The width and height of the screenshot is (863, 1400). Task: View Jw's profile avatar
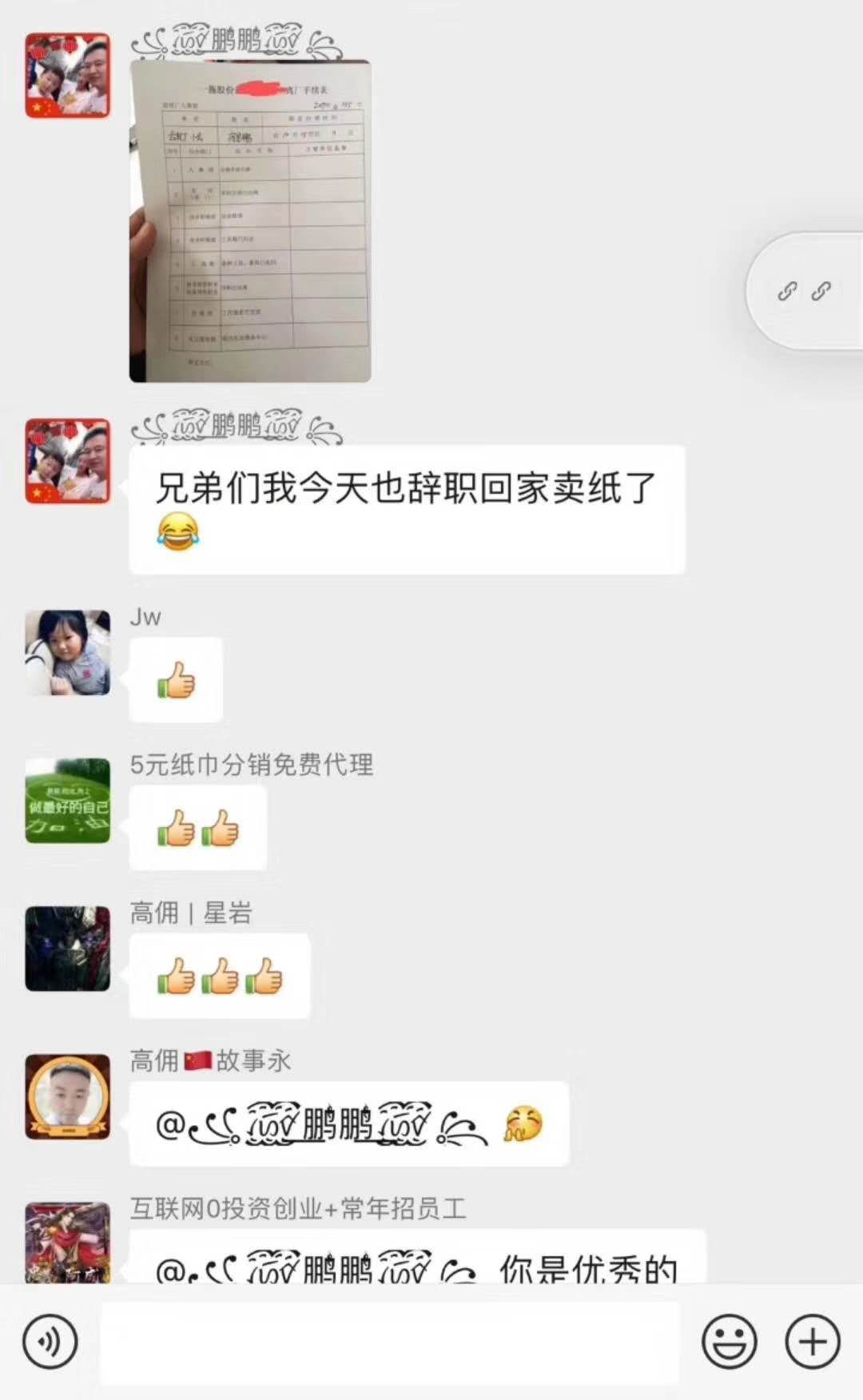tap(68, 653)
